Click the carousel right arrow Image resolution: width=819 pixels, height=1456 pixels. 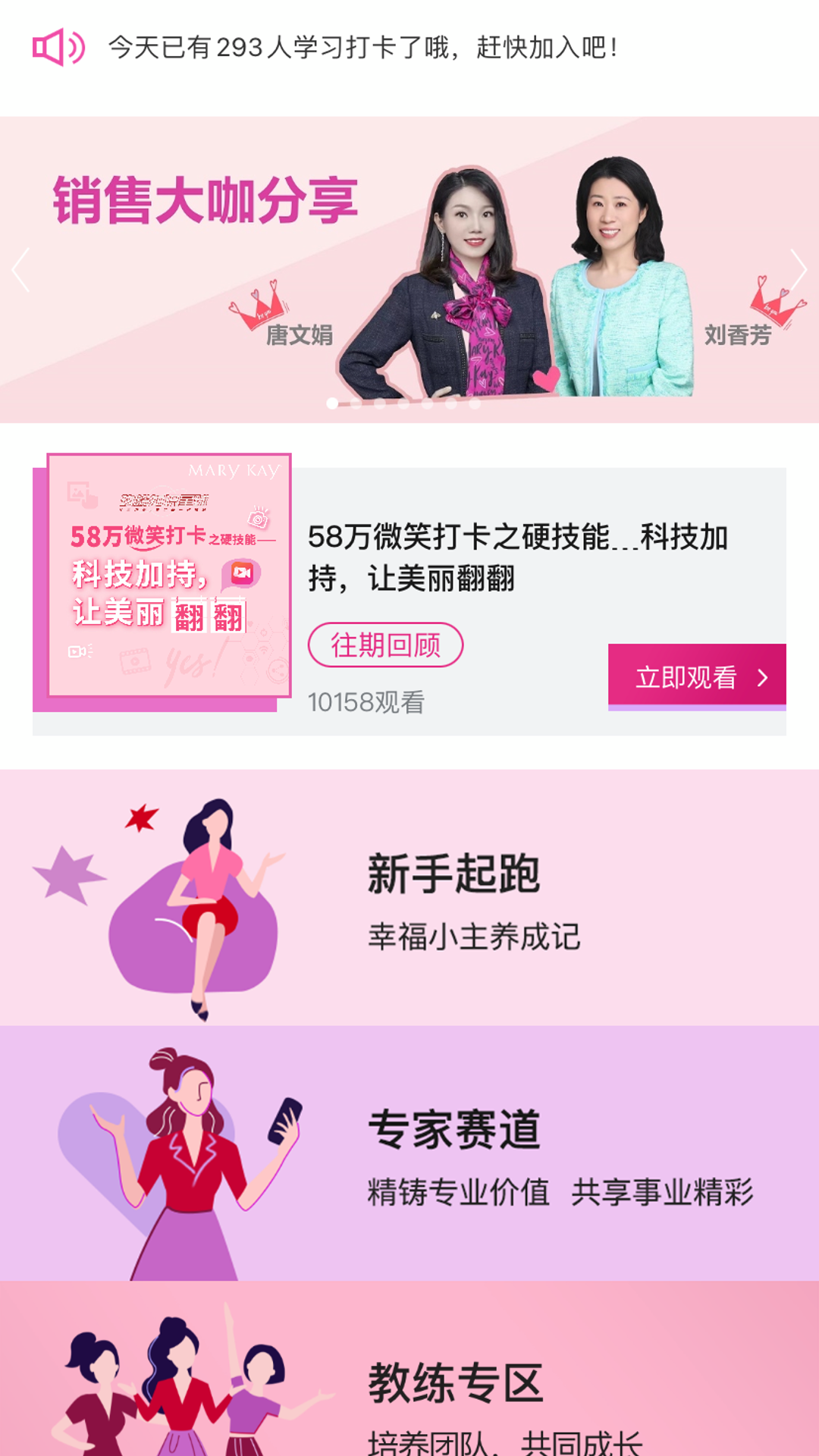pyautogui.click(x=800, y=269)
